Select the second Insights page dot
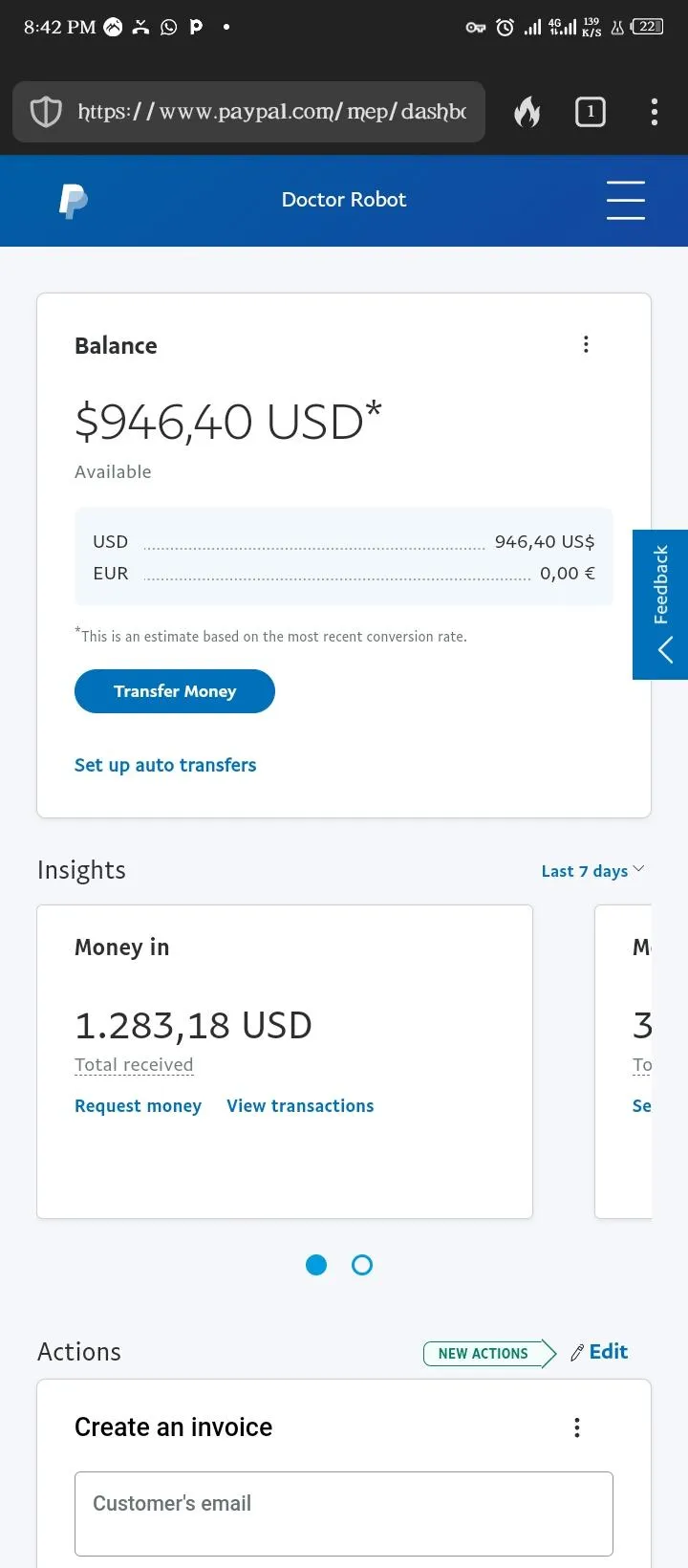The width and height of the screenshot is (688, 1568). click(362, 1265)
